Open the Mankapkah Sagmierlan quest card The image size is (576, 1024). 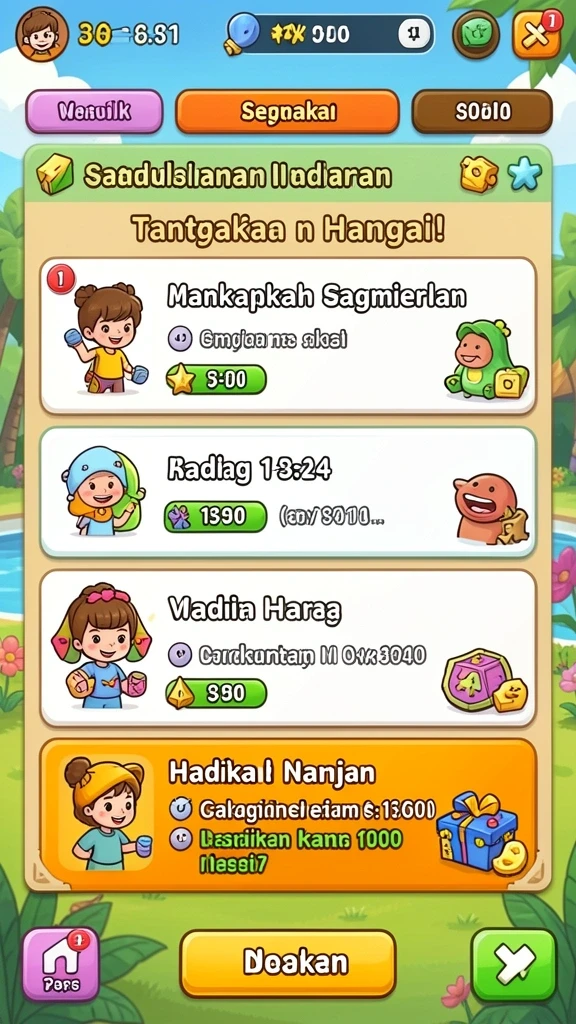[288, 336]
